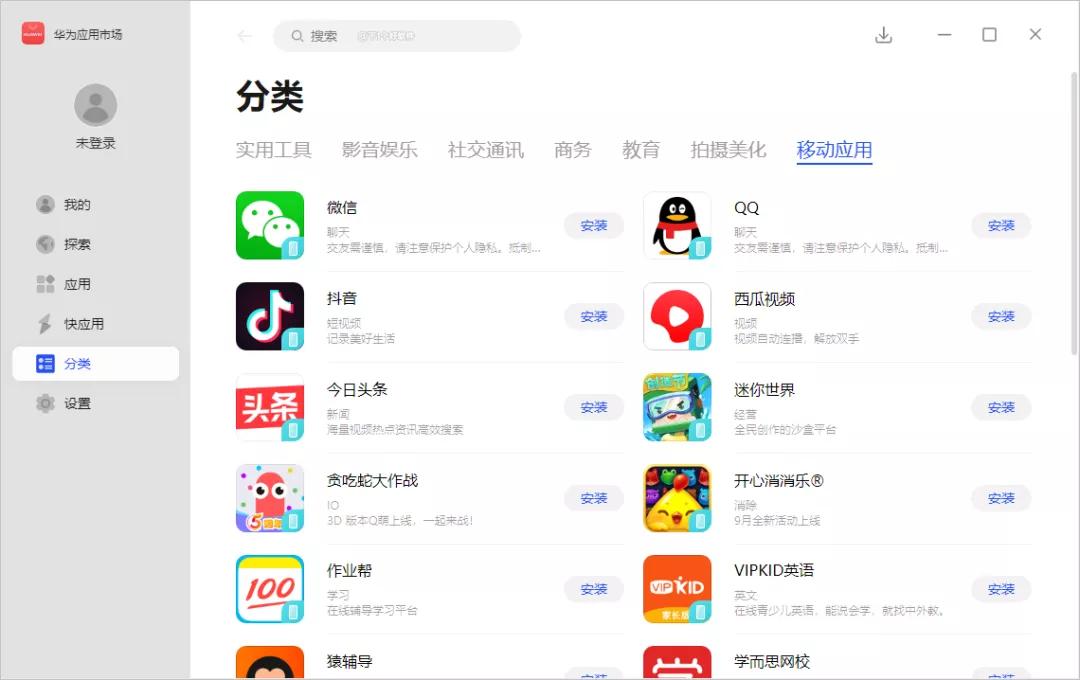Install QQ

(1001, 226)
